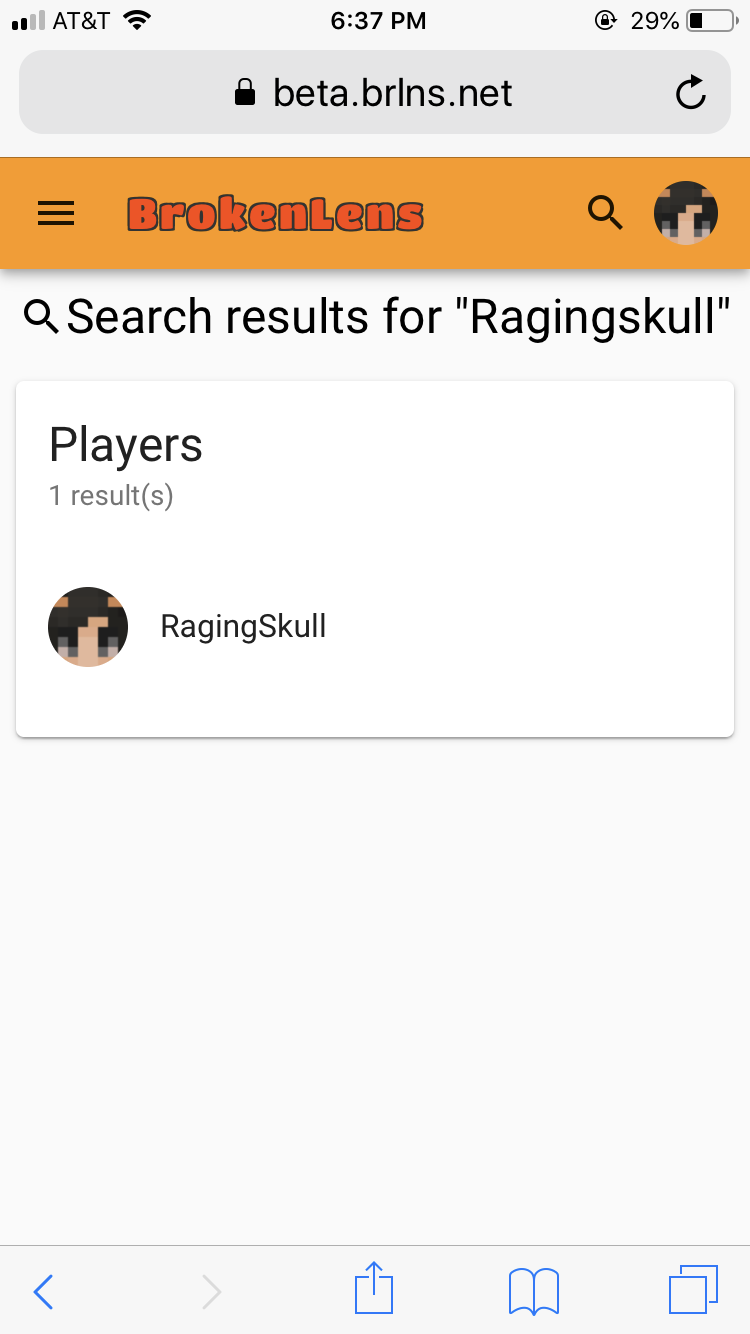
Task: Open Safari bookmarks
Action: (x=534, y=1291)
